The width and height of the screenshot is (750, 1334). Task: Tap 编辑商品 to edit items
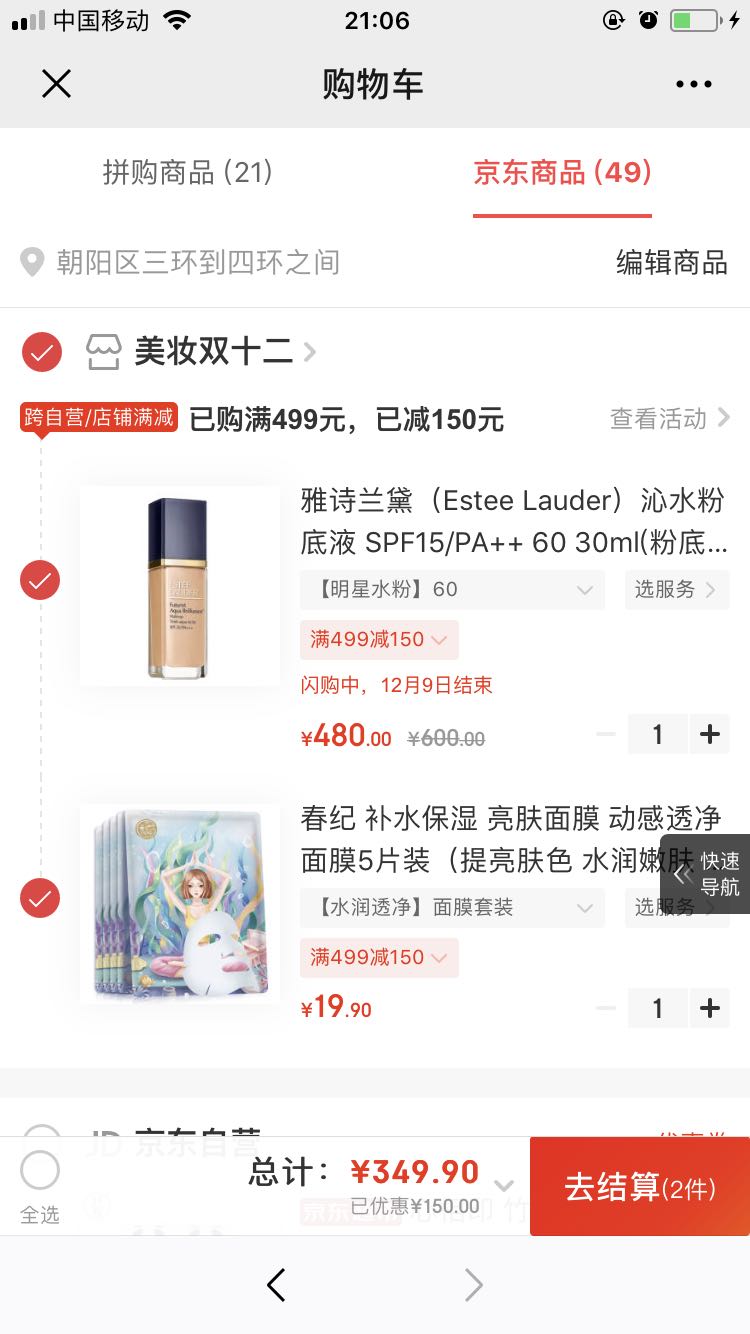pyautogui.click(x=671, y=263)
